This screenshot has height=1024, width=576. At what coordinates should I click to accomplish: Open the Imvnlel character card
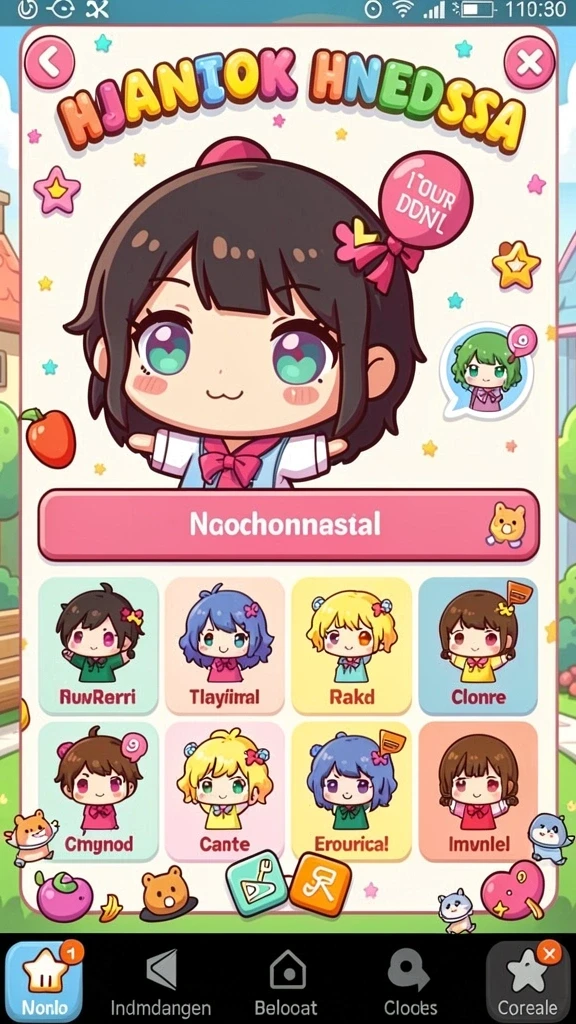click(x=478, y=792)
